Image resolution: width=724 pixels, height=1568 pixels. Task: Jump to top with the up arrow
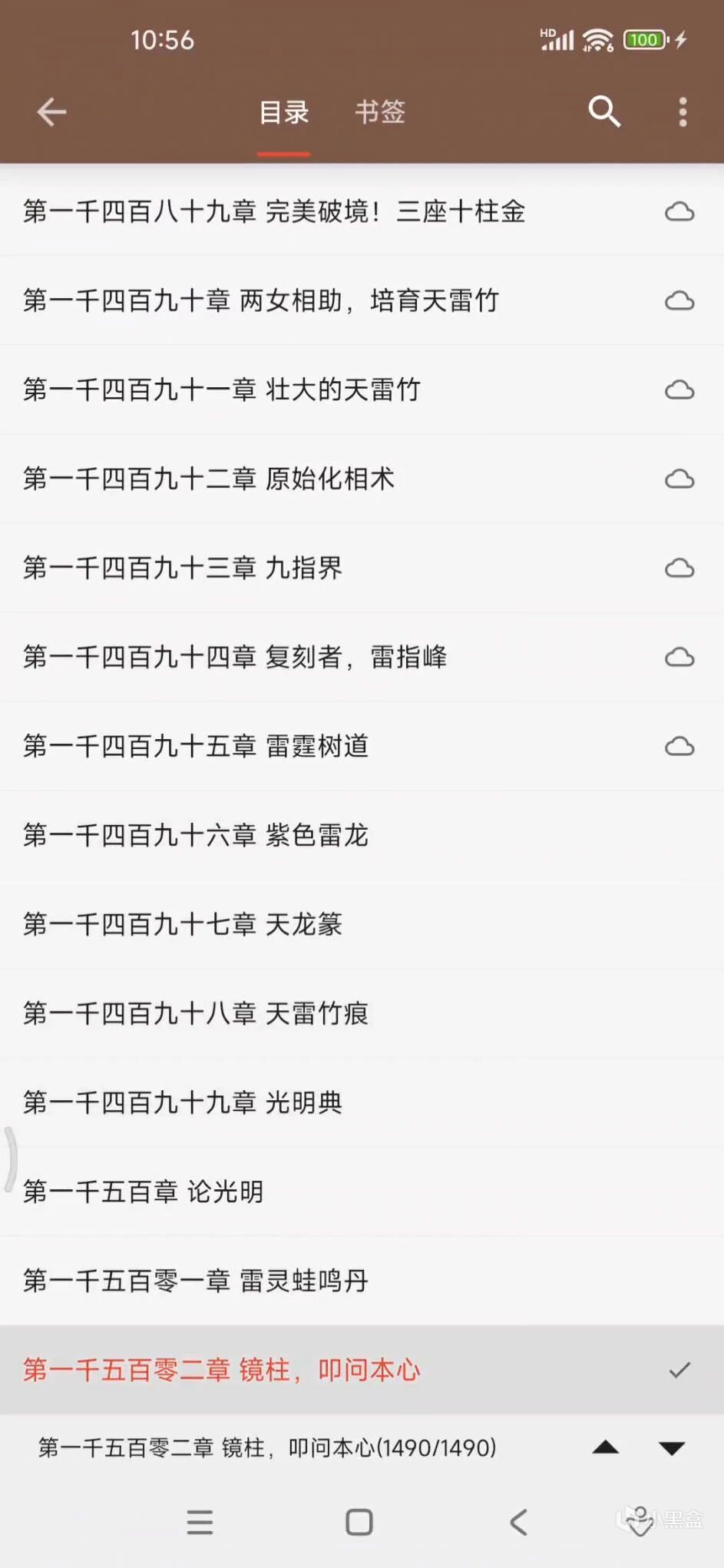point(606,1448)
